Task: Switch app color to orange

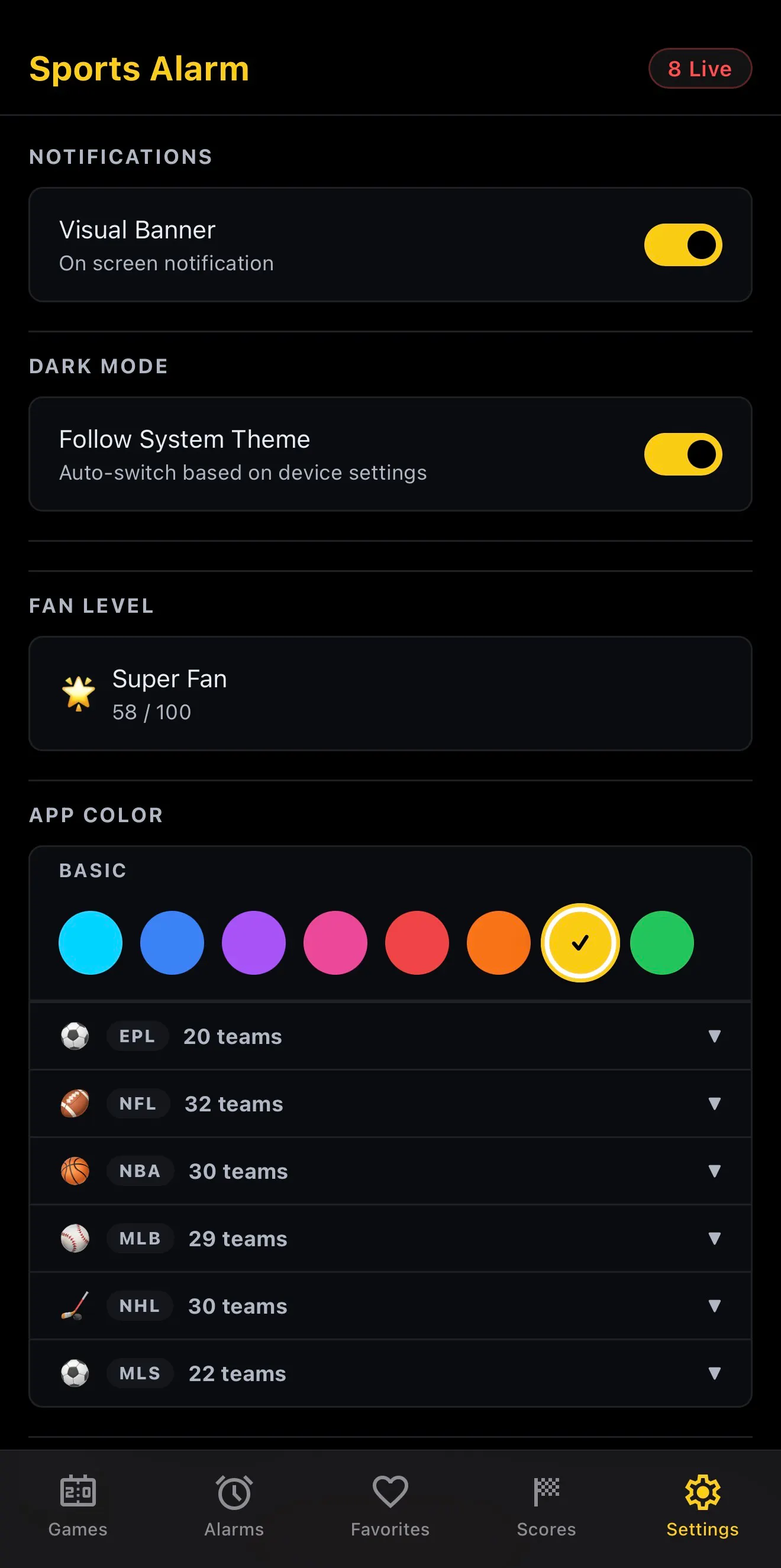Action: pyautogui.click(x=498, y=942)
